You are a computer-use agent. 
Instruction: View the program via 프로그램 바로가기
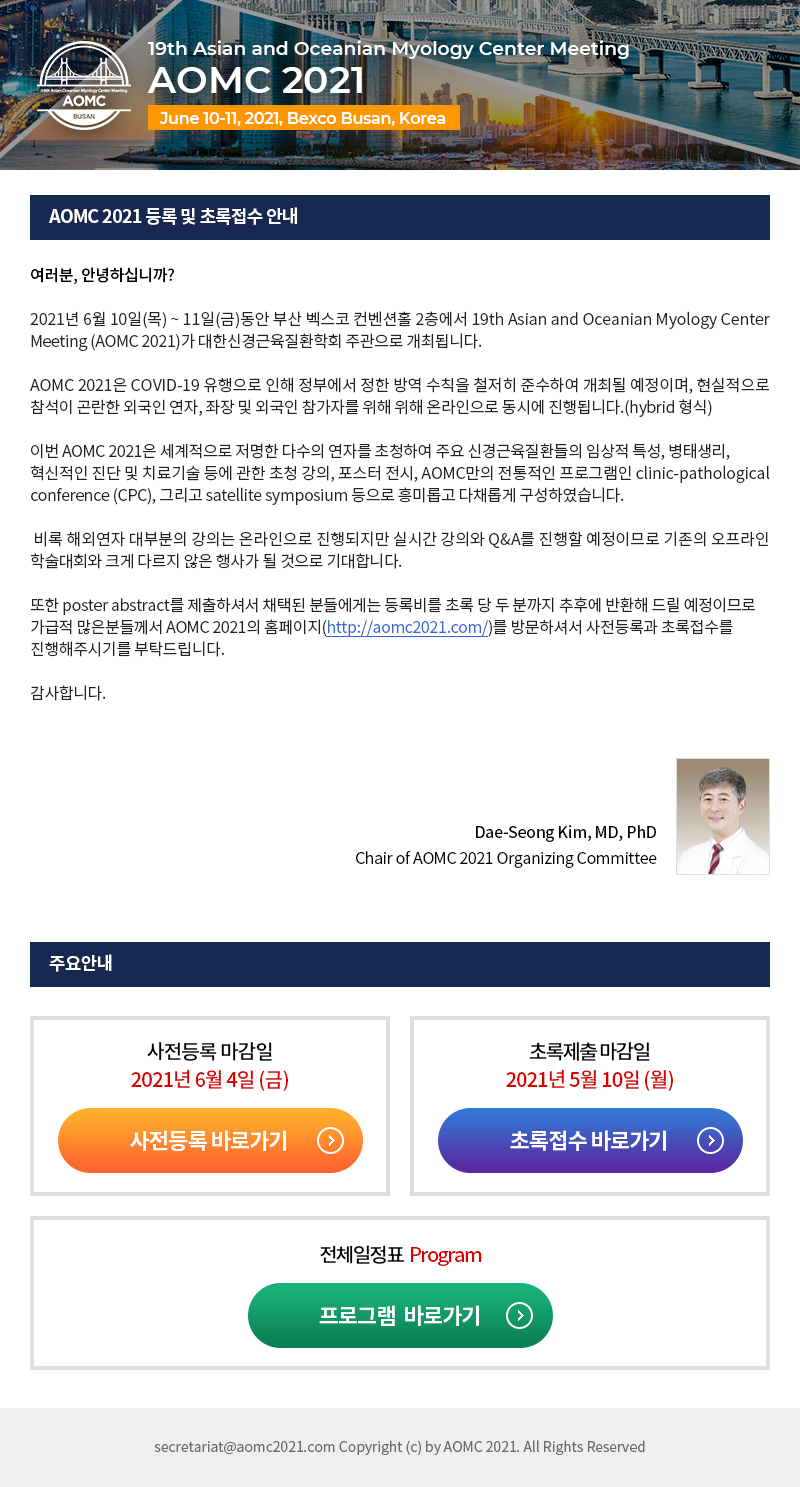pos(400,1315)
